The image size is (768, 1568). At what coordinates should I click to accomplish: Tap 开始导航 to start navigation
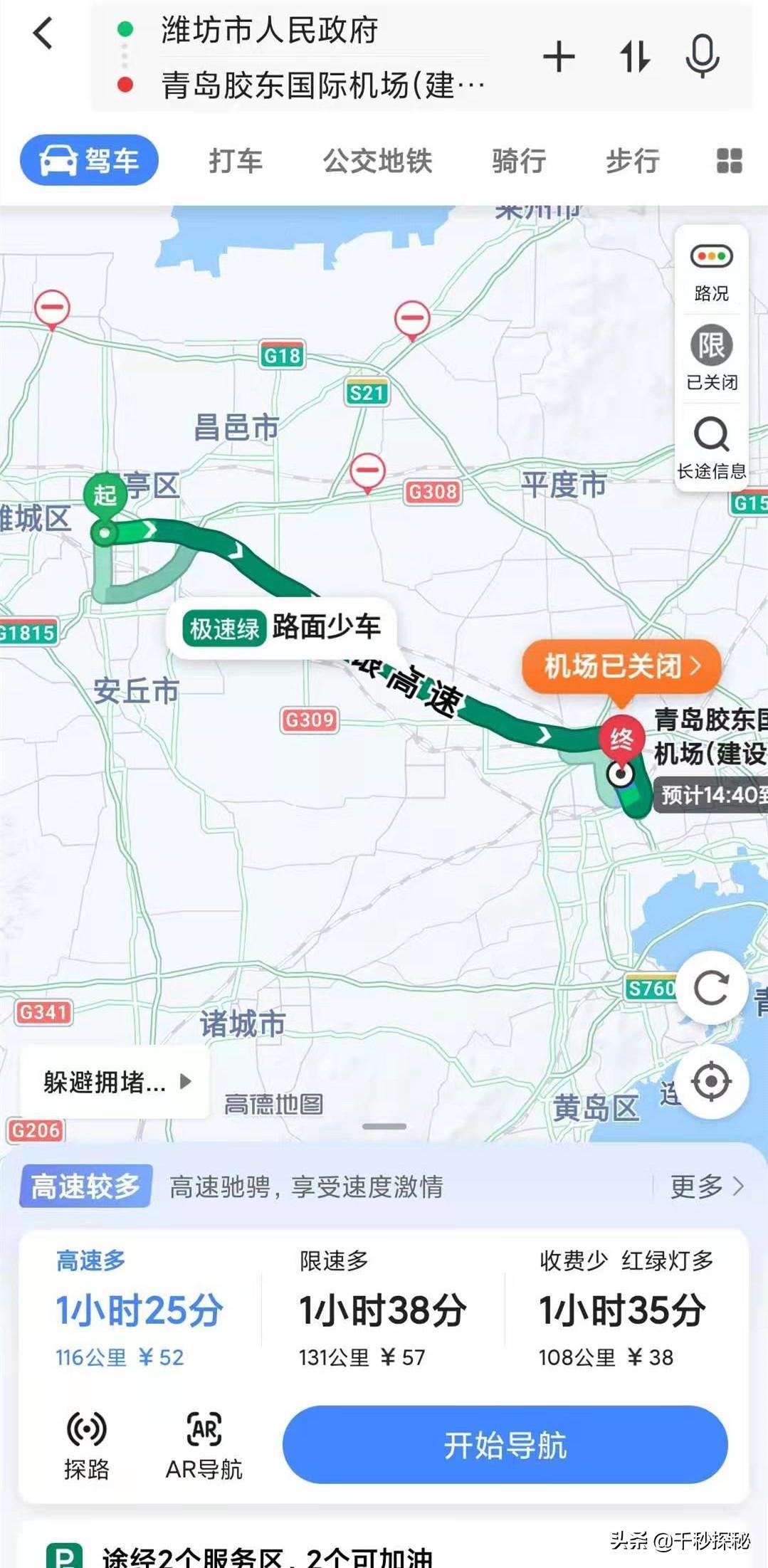pyautogui.click(x=505, y=1445)
